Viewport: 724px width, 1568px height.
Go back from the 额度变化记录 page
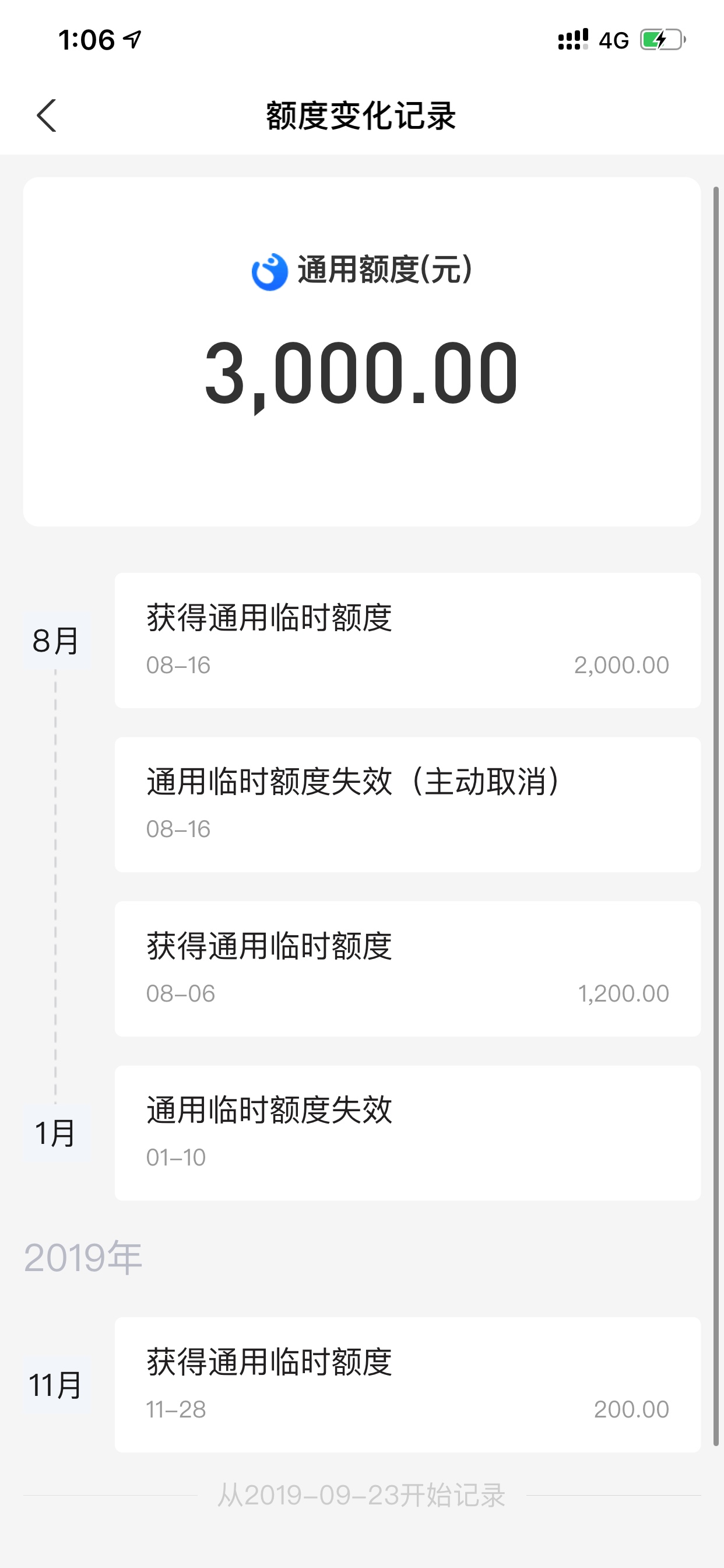46,116
